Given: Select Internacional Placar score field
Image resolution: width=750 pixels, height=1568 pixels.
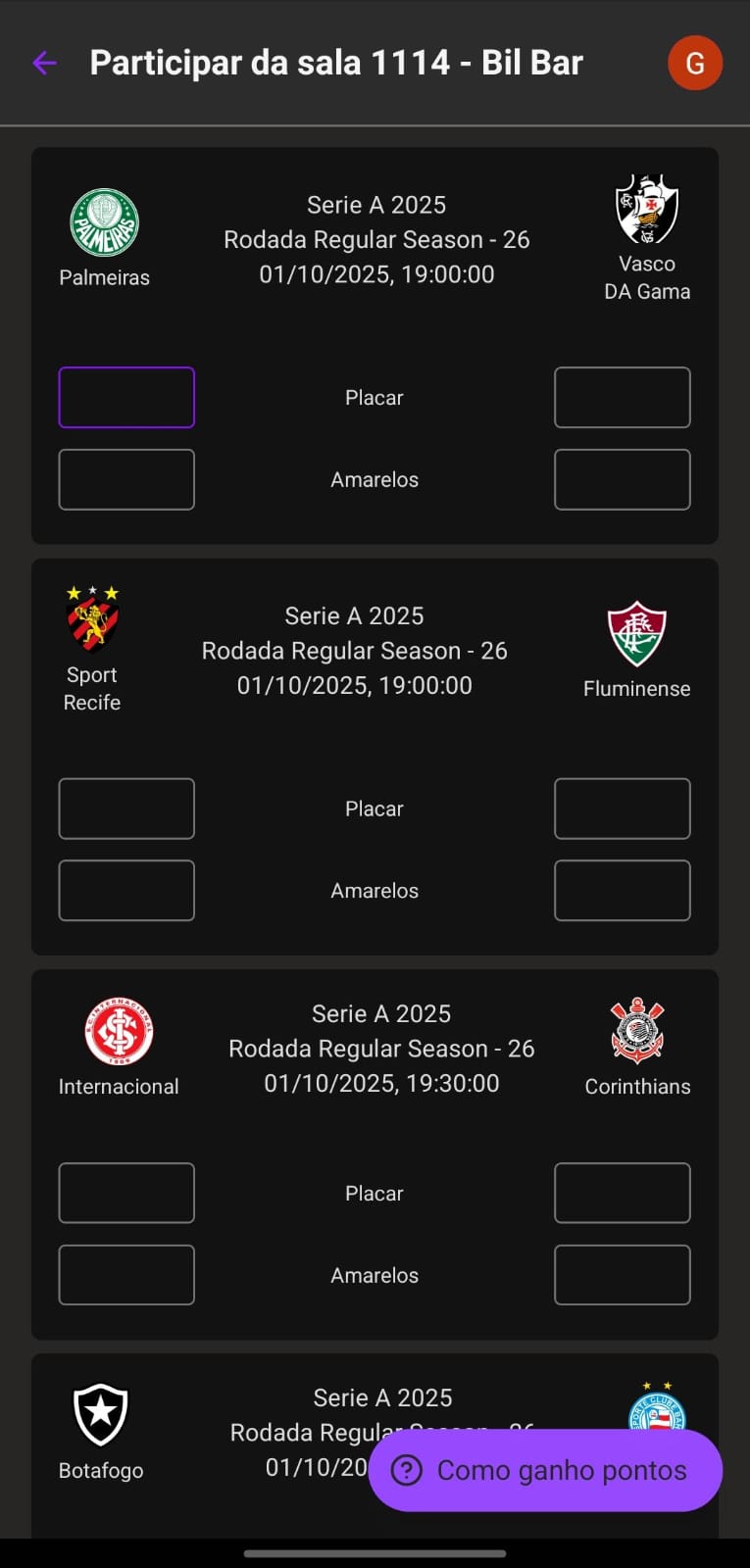Looking at the screenshot, I should point(126,1193).
